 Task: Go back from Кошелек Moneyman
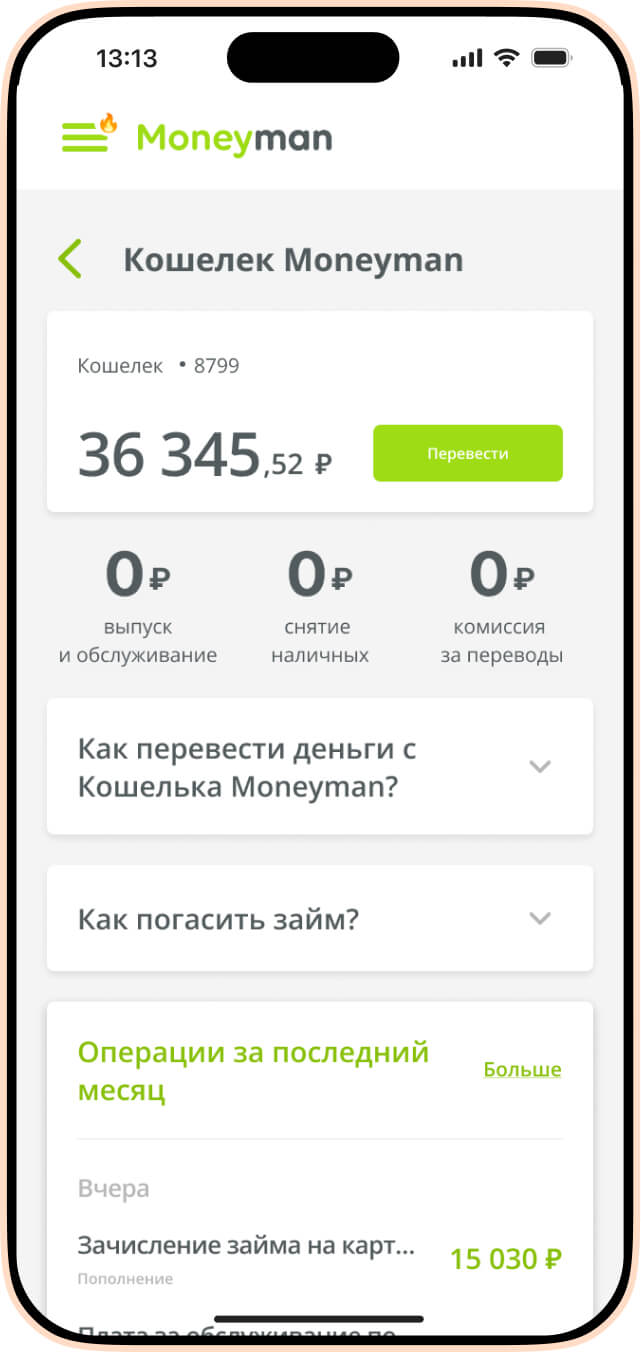[70, 260]
